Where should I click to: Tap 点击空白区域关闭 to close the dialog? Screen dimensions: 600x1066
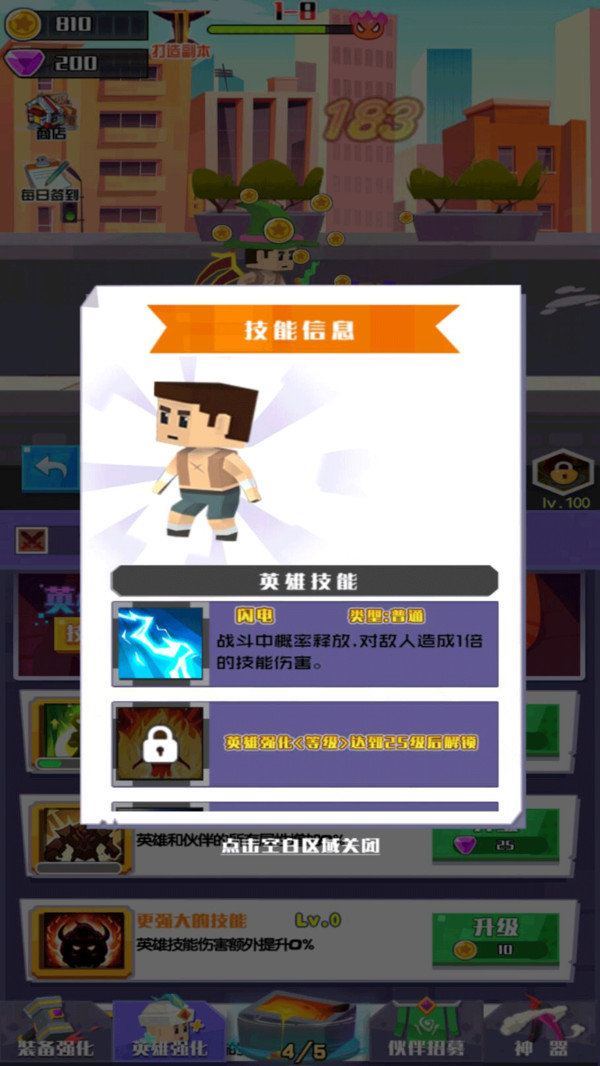[300, 846]
